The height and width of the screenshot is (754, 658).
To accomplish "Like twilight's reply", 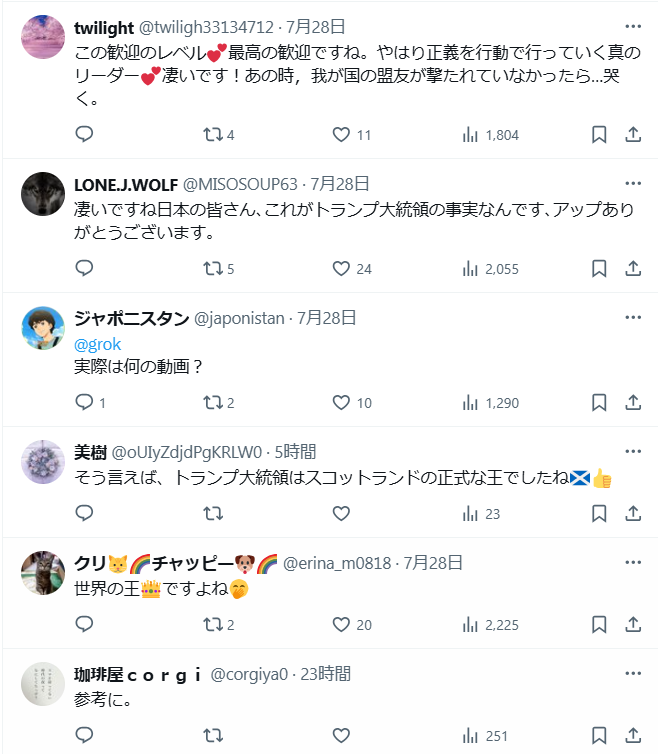I will coord(341,135).
